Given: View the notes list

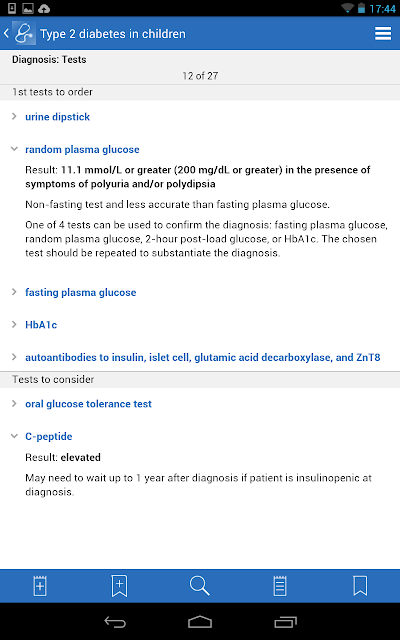Looking at the screenshot, I should (x=280, y=586).
